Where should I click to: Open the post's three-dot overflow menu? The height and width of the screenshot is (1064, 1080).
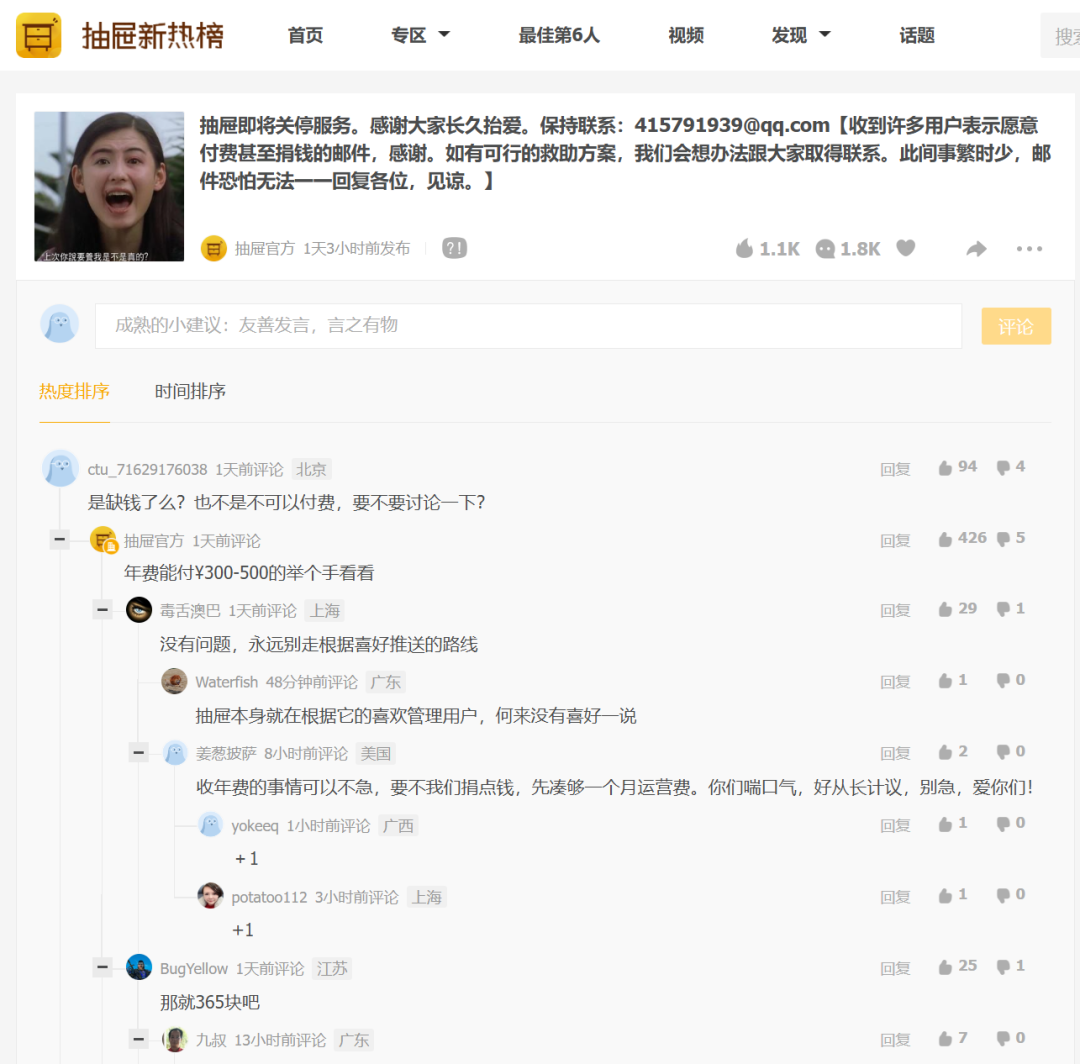pos(1029,249)
